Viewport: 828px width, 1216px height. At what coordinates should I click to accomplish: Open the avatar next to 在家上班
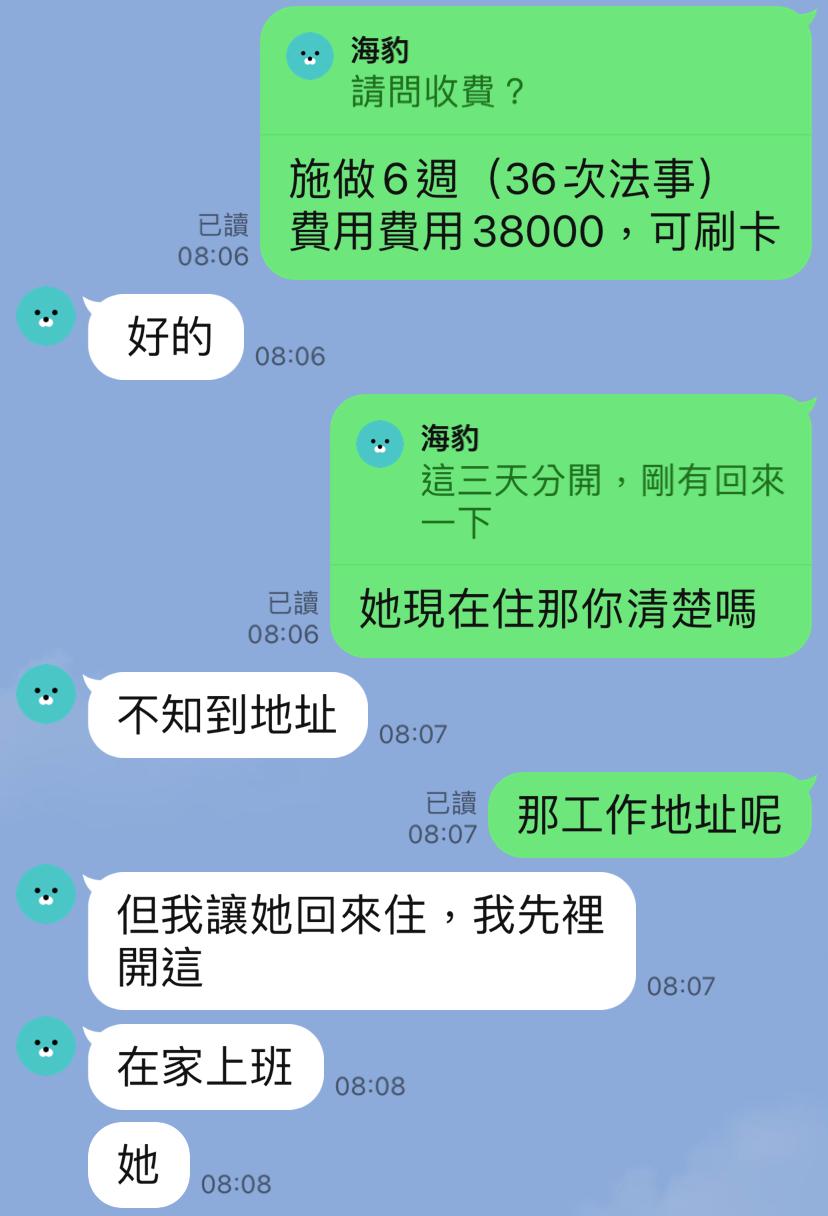[46, 1046]
